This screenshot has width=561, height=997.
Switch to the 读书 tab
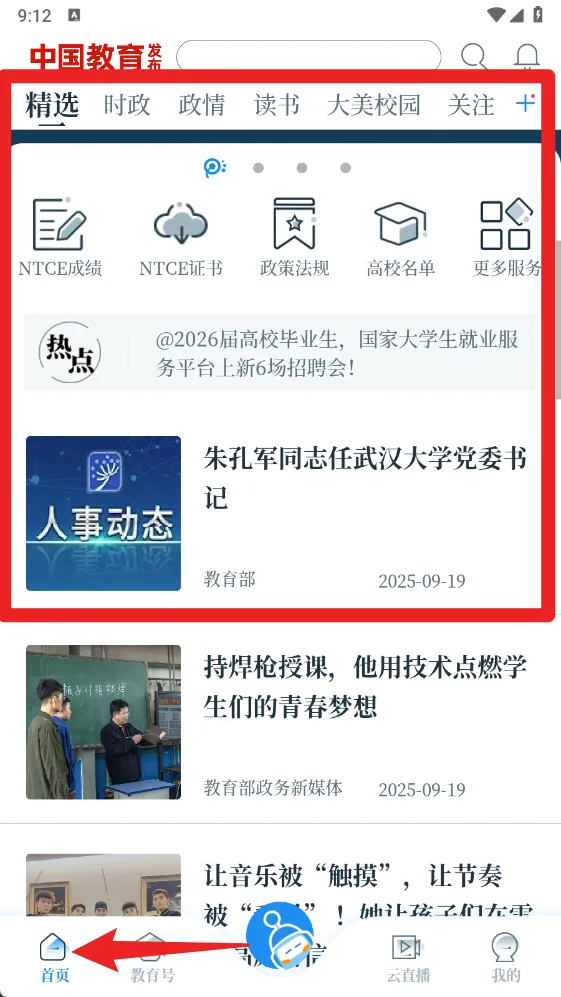277,105
